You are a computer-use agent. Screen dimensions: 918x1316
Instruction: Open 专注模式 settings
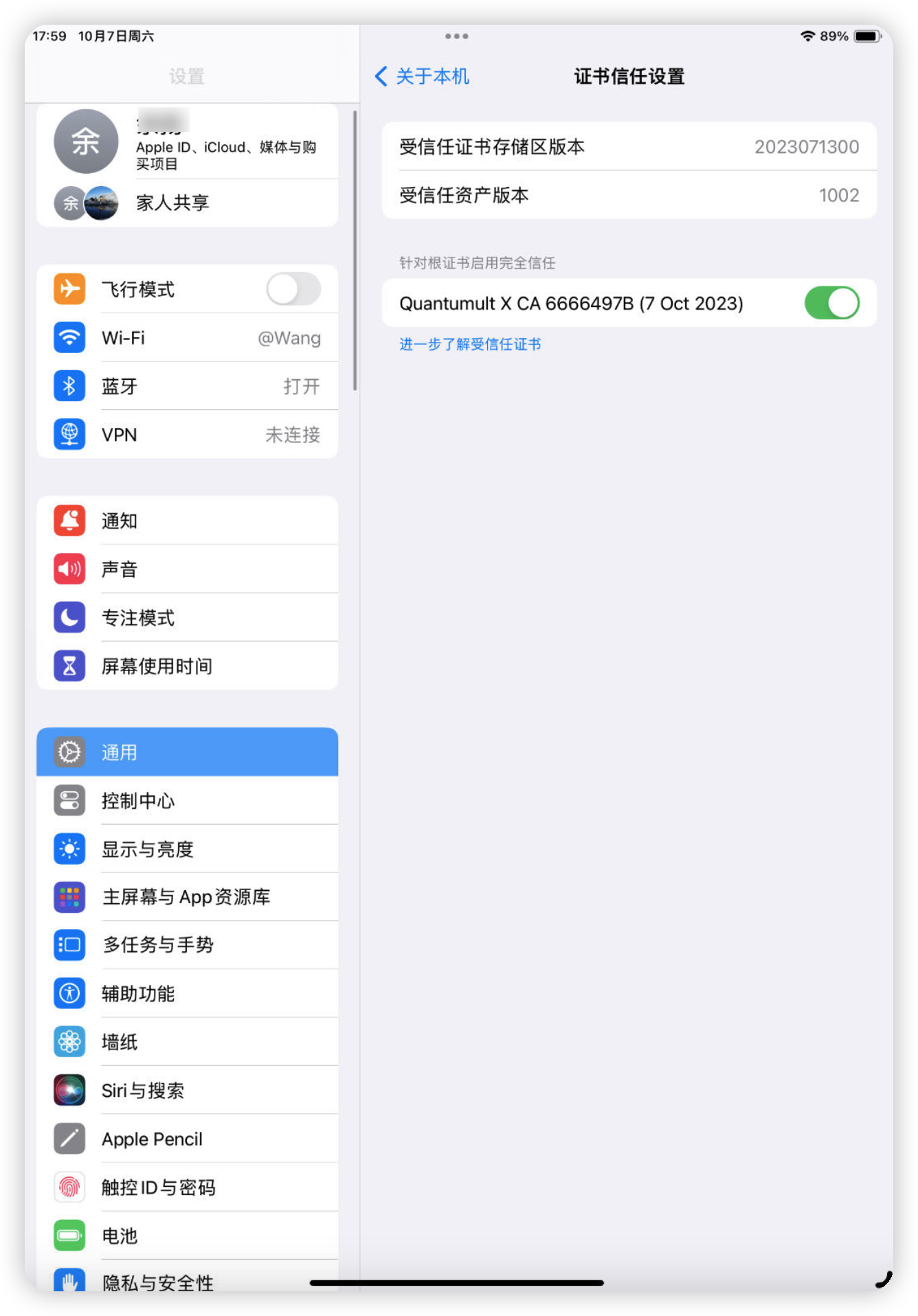[x=187, y=617]
